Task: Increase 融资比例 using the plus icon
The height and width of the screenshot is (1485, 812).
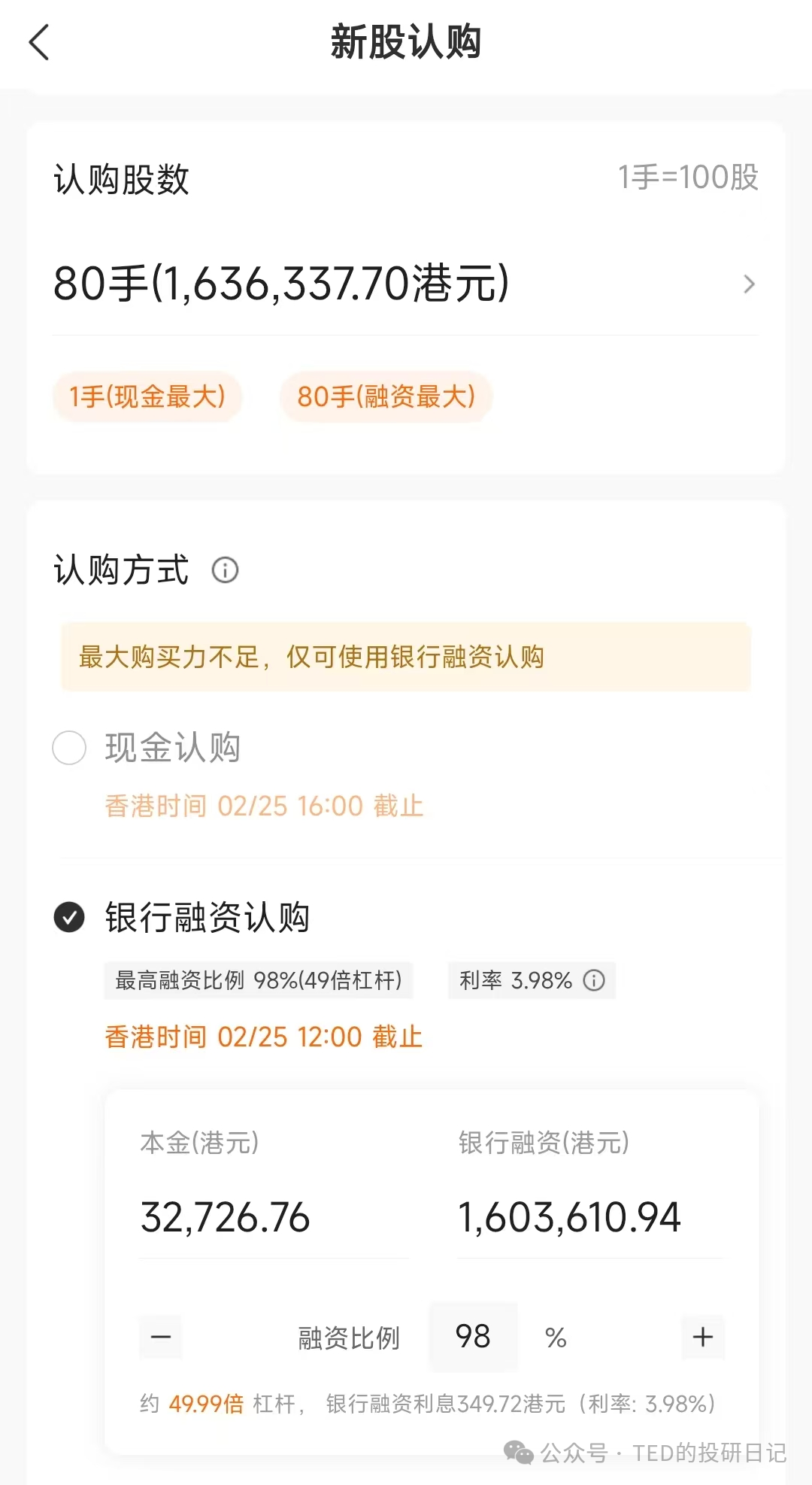Action: pos(703,1337)
